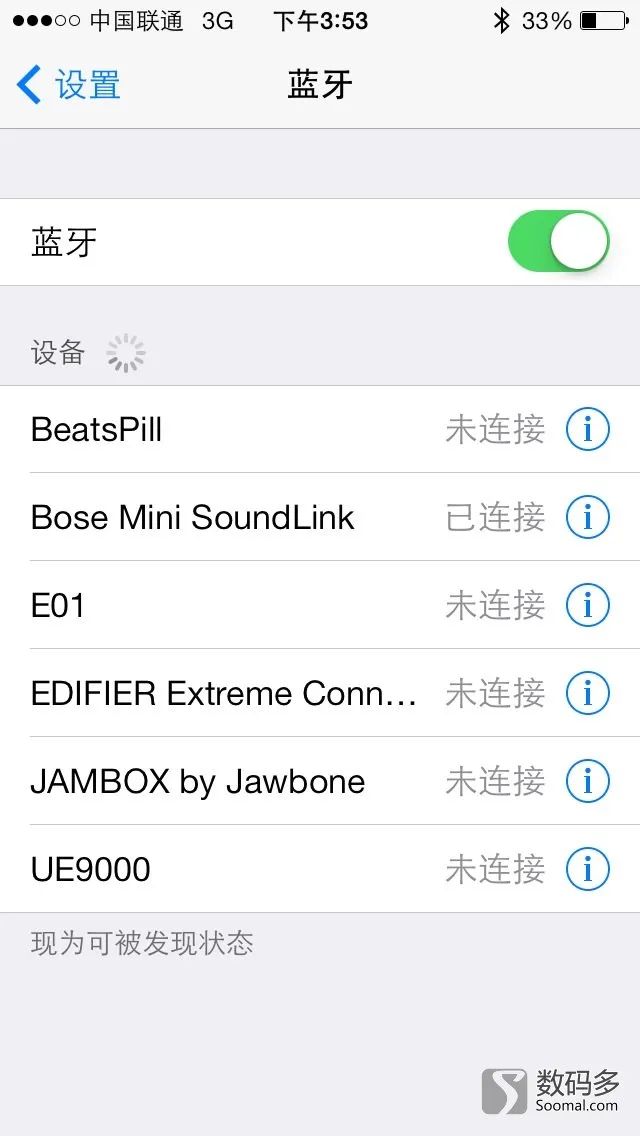
Task: Connect to BeatsPill
Action: pyautogui.click(x=320, y=430)
